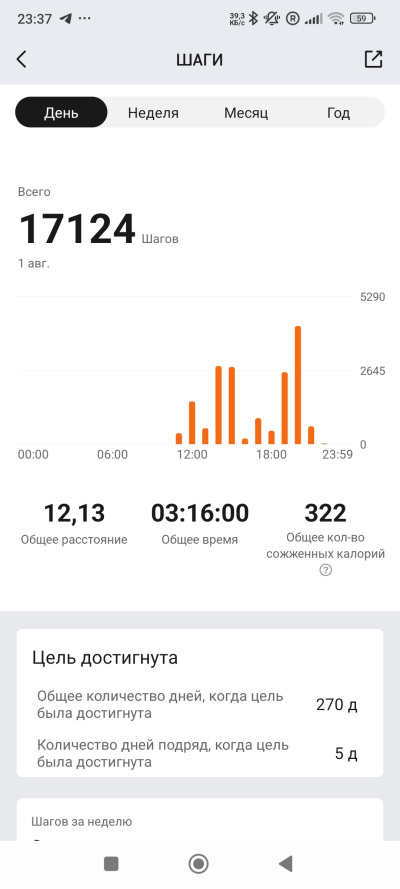Switch to the Год tab

click(338, 113)
